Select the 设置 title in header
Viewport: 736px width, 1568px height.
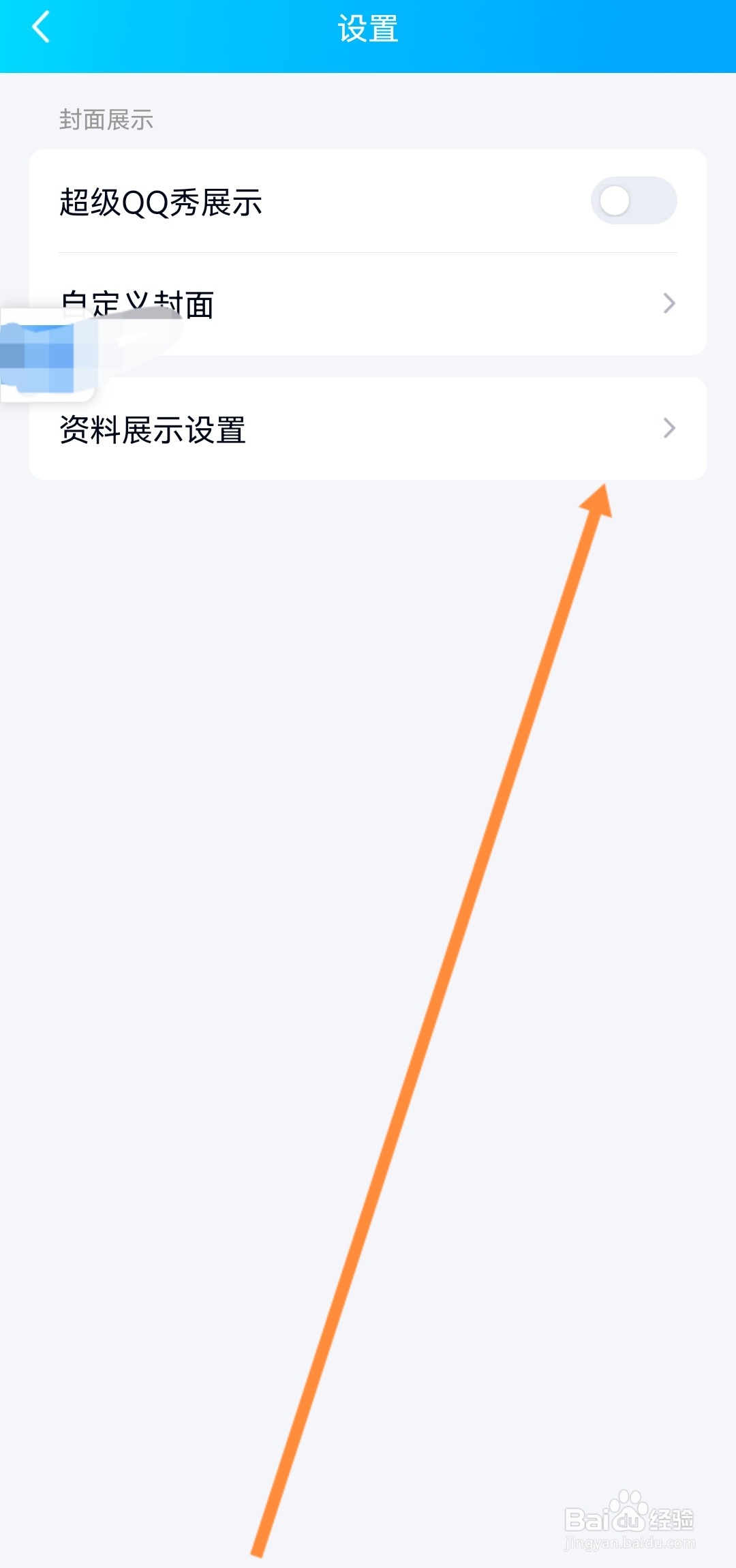pos(368,27)
